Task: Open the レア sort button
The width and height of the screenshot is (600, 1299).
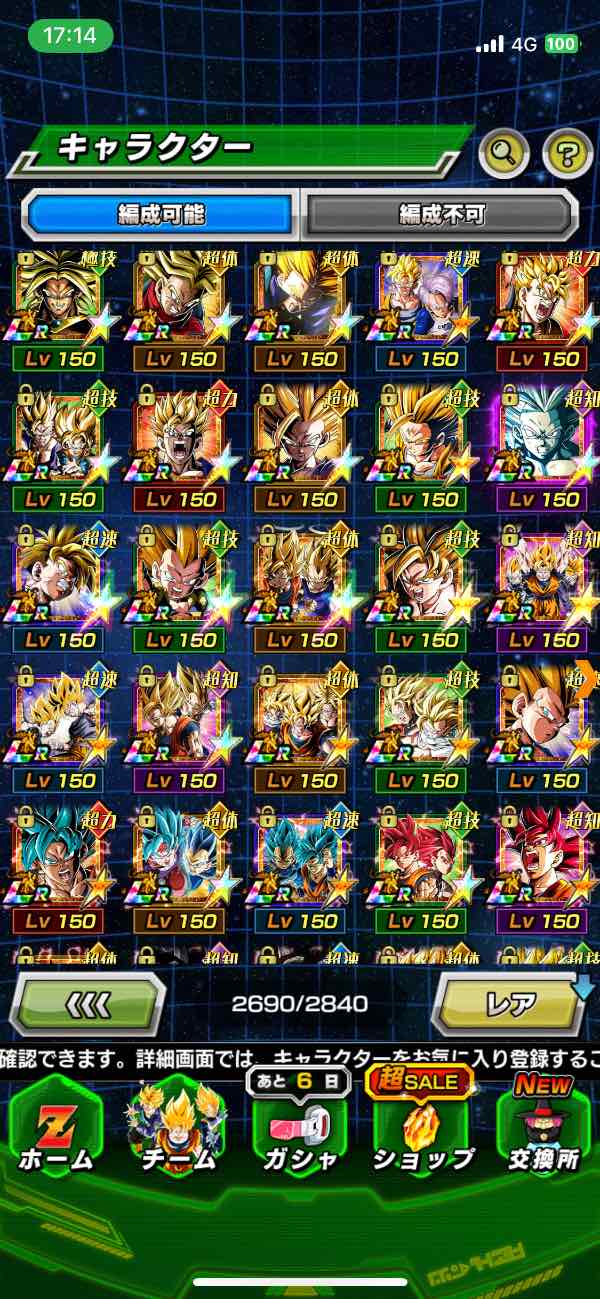Action: tap(509, 1003)
